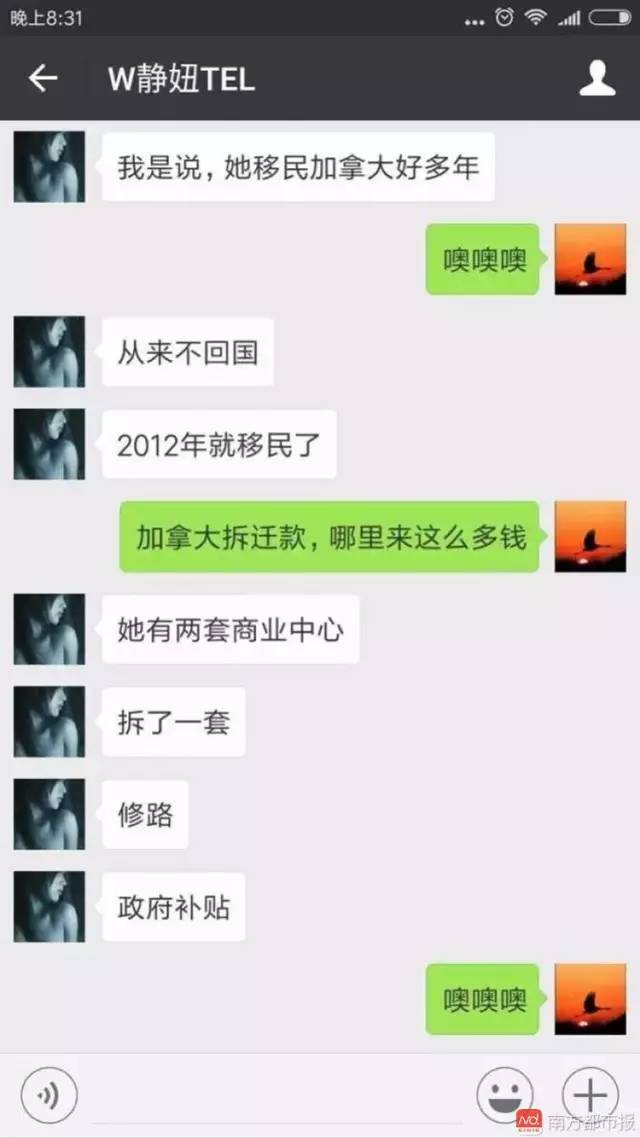Open contact avatar beside "从来不回国"
The image size is (640, 1138).
49,352
